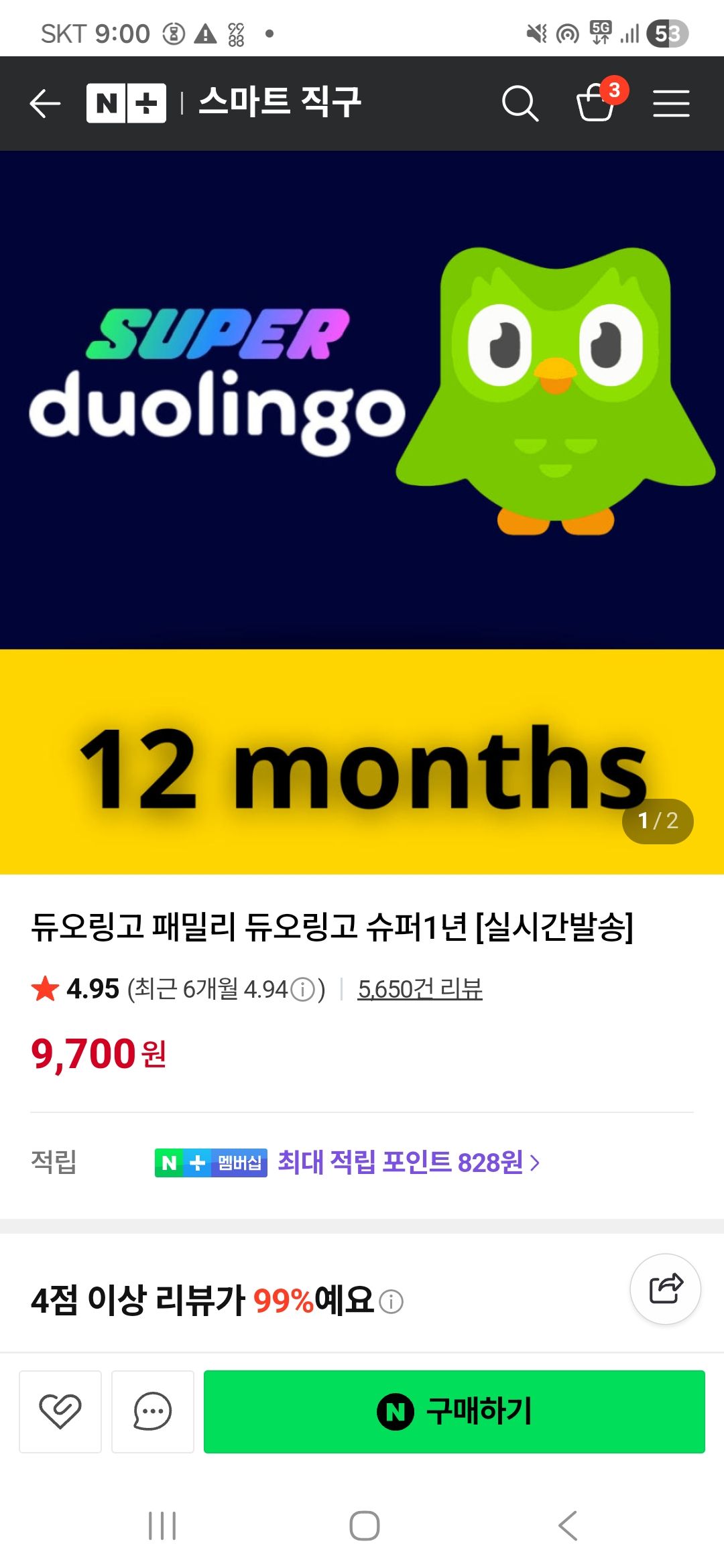Add product to wishlist with heart icon
Image resolution: width=724 pixels, height=1568 pixels.
(x=60, y=1411)
